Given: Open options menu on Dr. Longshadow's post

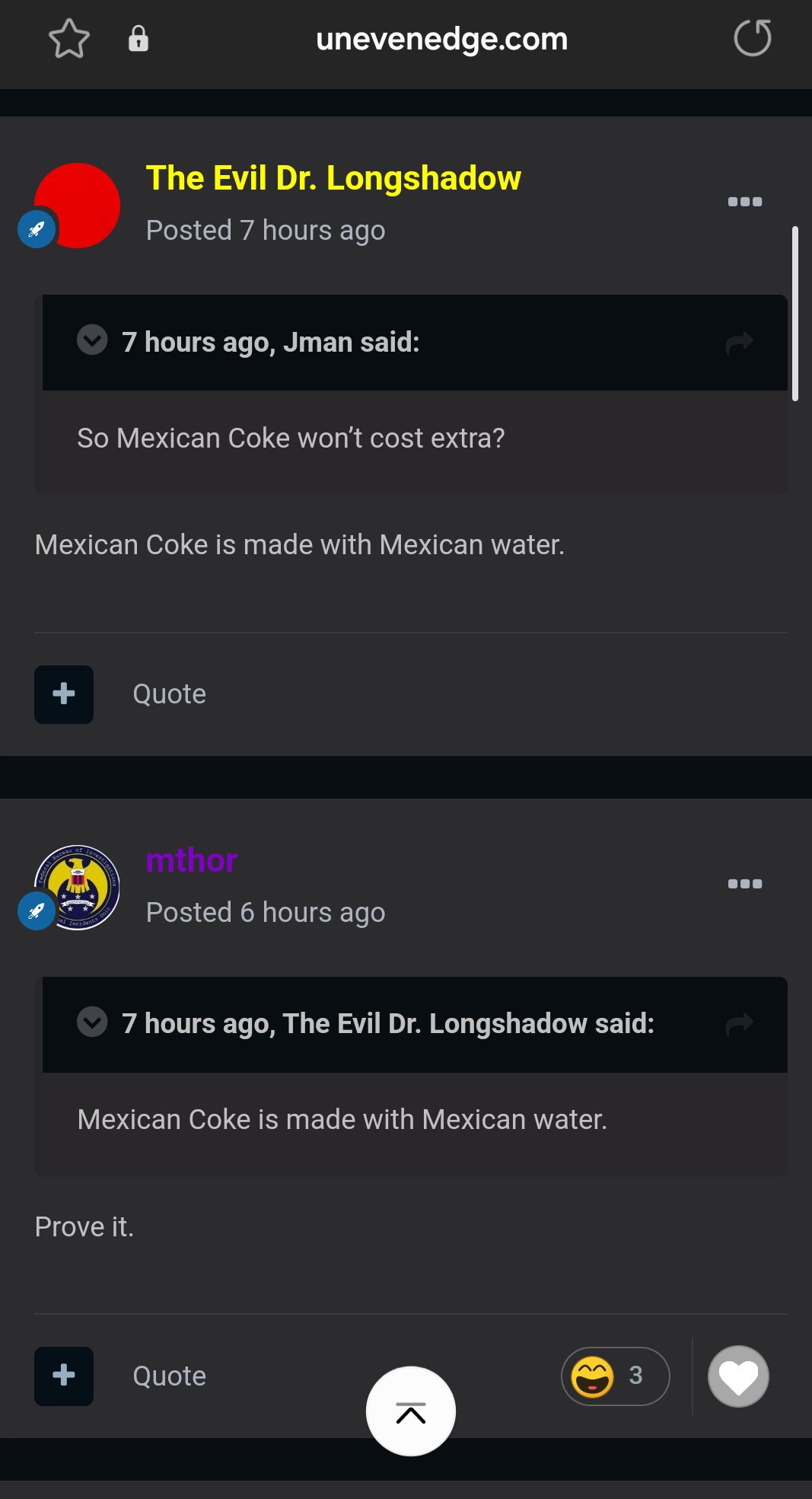Looking at the screenshot, I should pos(744,202).
